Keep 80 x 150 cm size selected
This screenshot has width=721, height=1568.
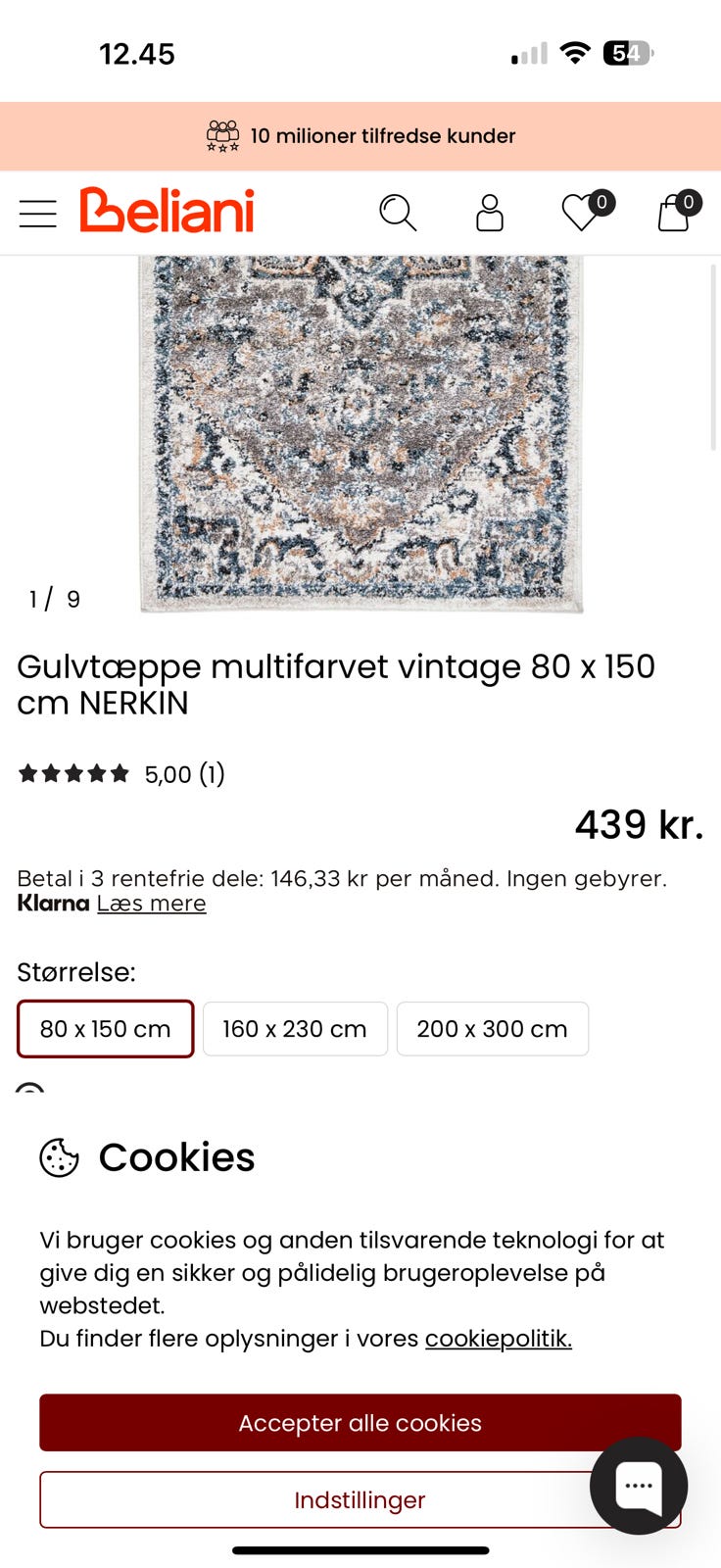click(104, 1029)
